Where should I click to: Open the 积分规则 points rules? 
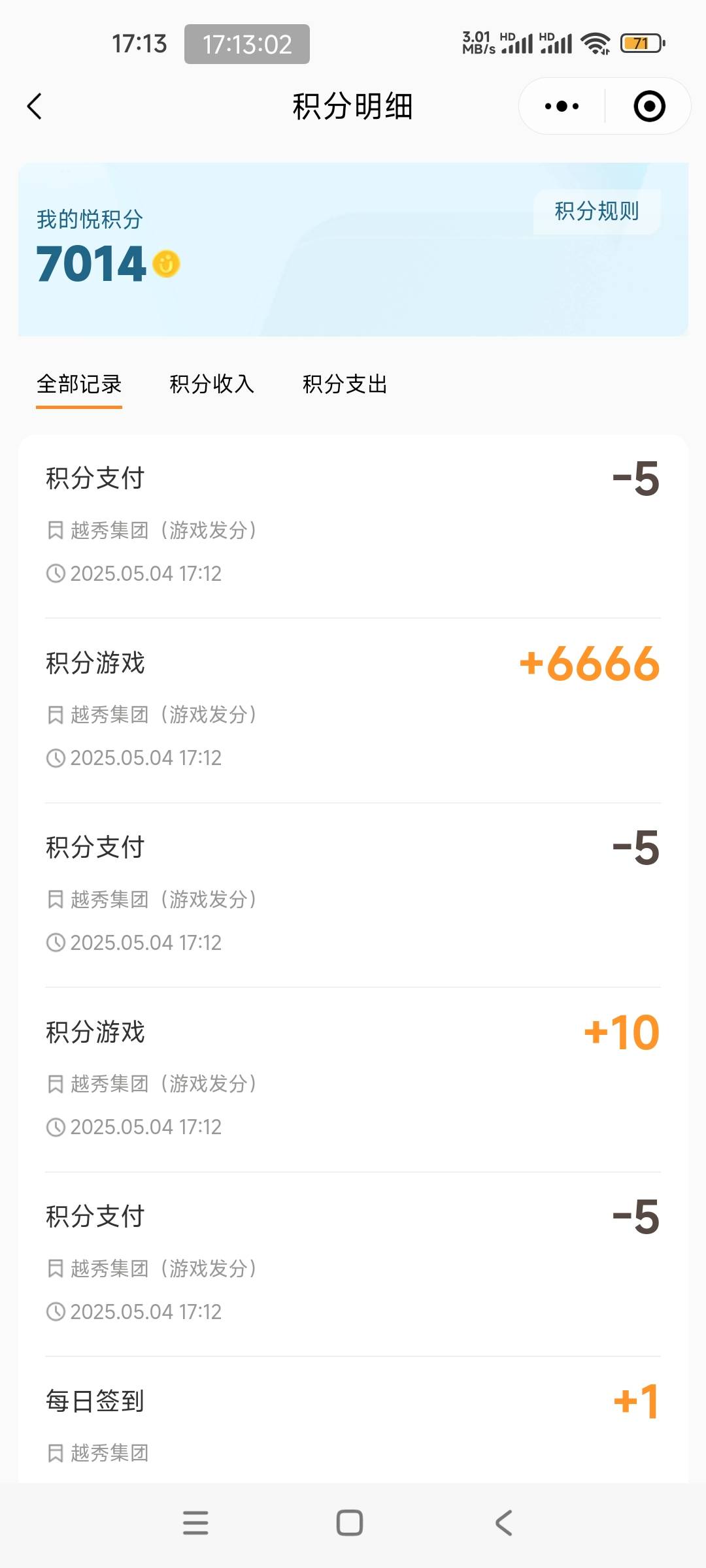coord(597,211)
